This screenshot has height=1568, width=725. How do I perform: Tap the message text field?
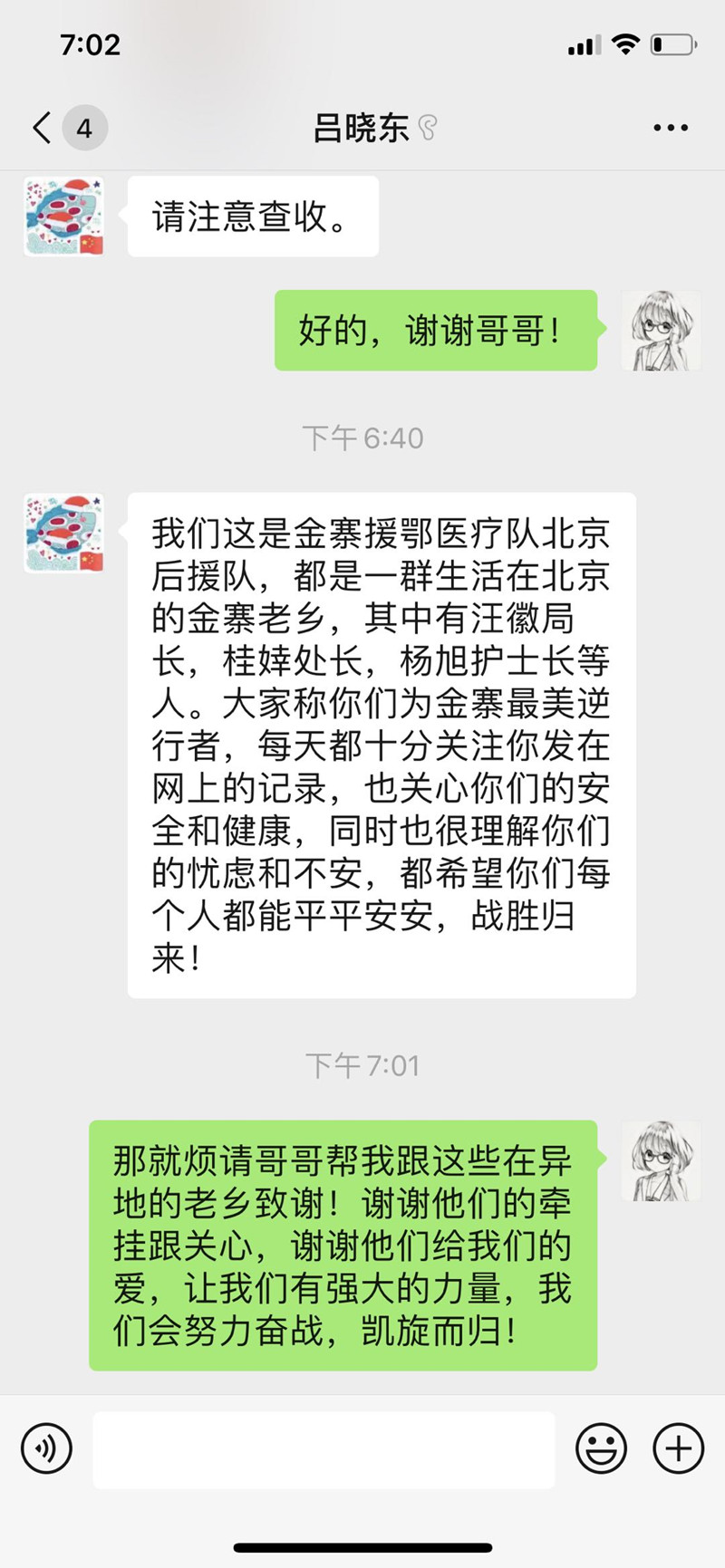tap(324, 1449)
